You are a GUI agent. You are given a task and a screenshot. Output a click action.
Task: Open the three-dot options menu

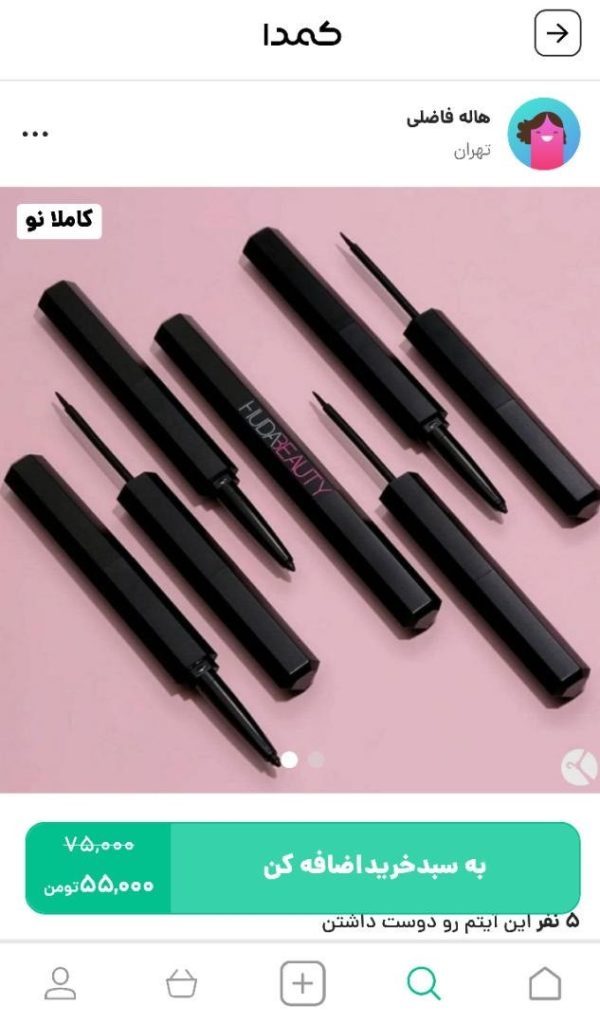click(x=35, y=133)
